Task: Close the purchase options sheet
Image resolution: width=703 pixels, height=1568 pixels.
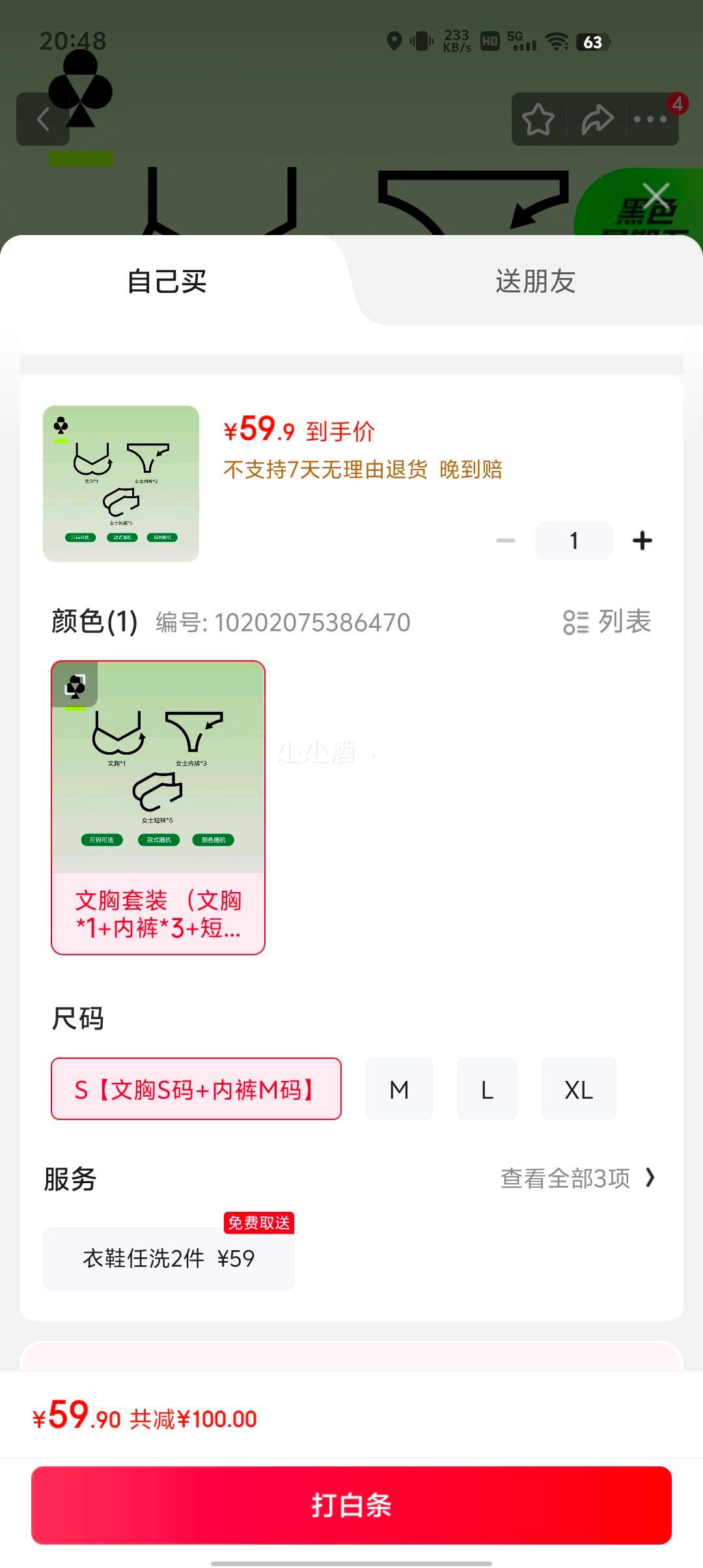Action: 656,195
